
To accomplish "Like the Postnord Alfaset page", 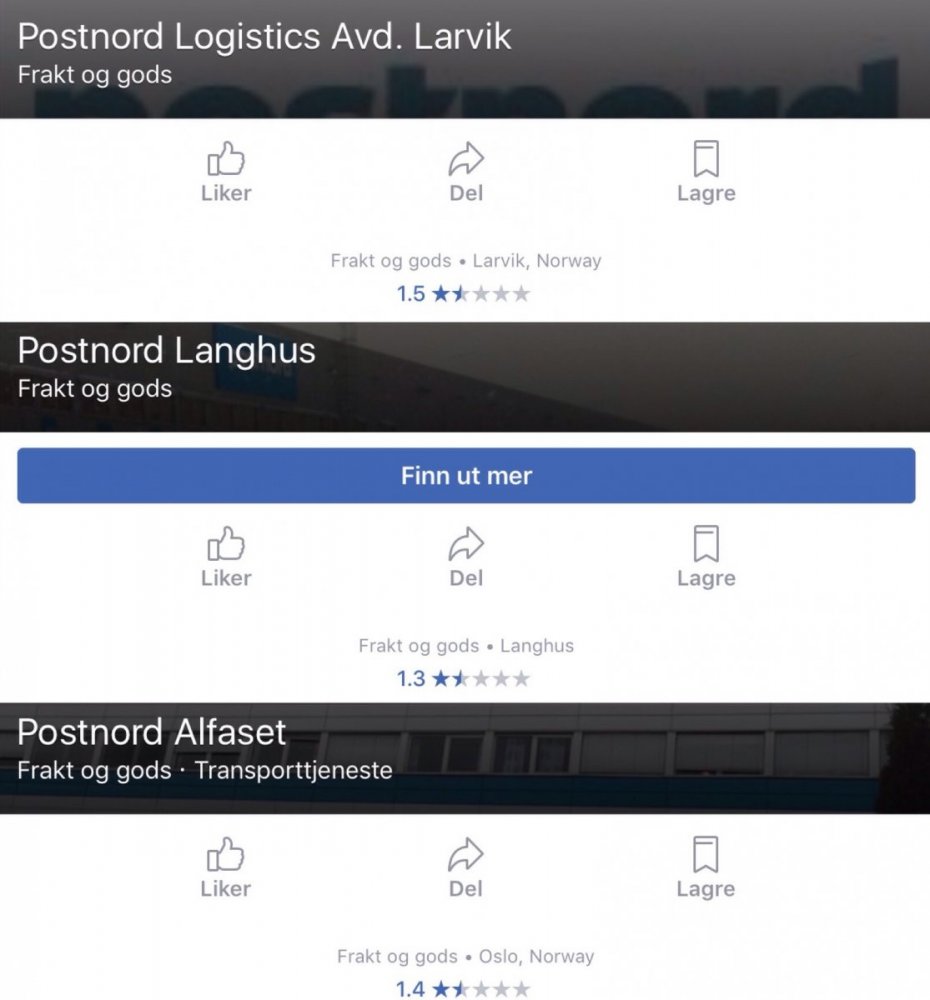I will tap(226, 868).
